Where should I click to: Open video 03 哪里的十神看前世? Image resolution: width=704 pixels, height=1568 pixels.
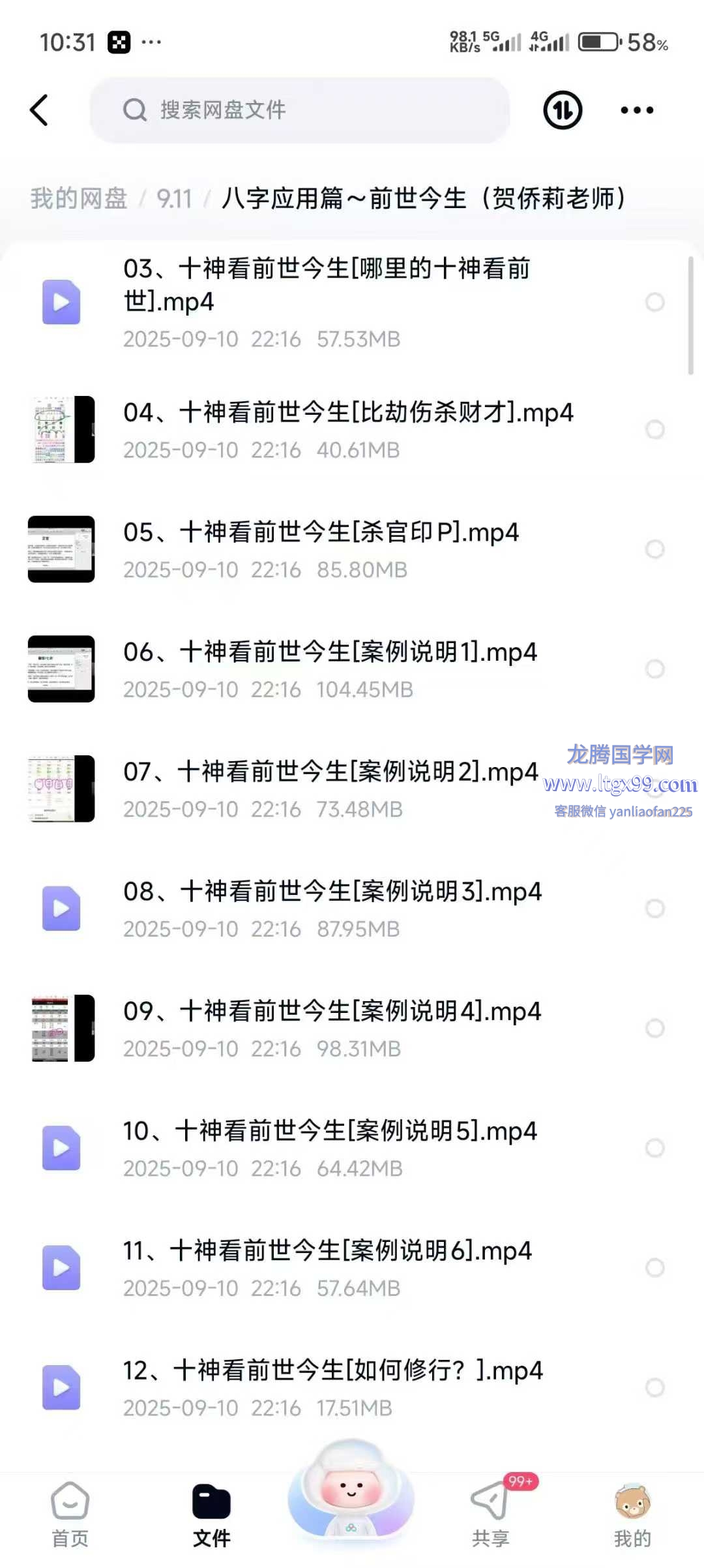tap(326, 286)
